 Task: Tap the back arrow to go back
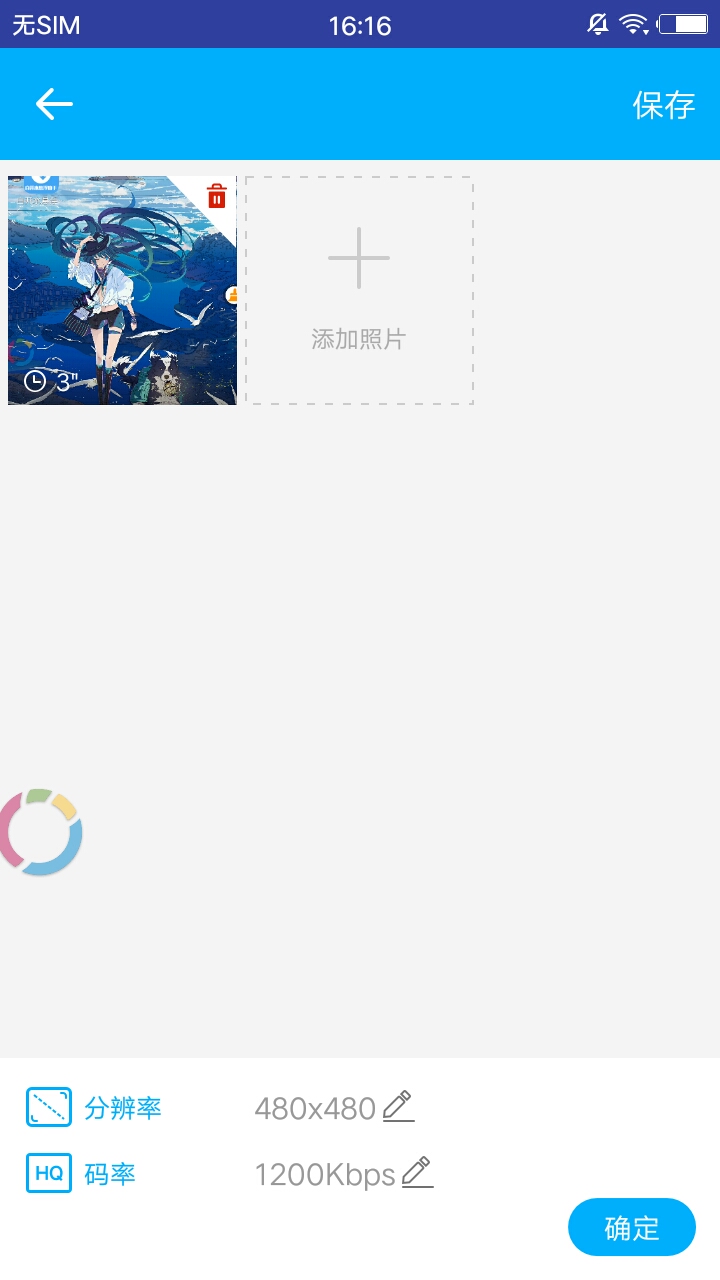(x=54, y=104)
